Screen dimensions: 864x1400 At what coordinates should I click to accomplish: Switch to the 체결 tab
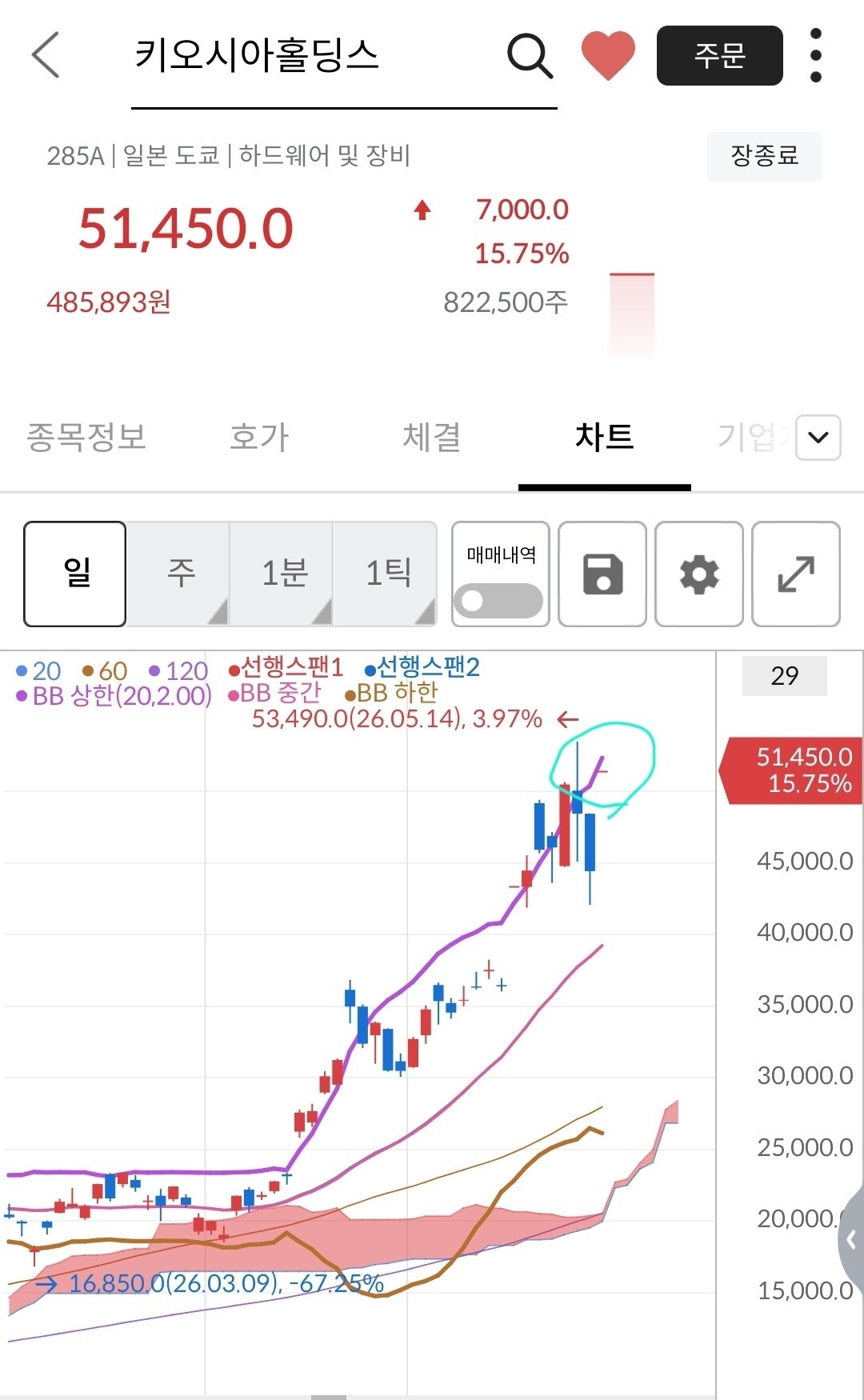(432, 437)
